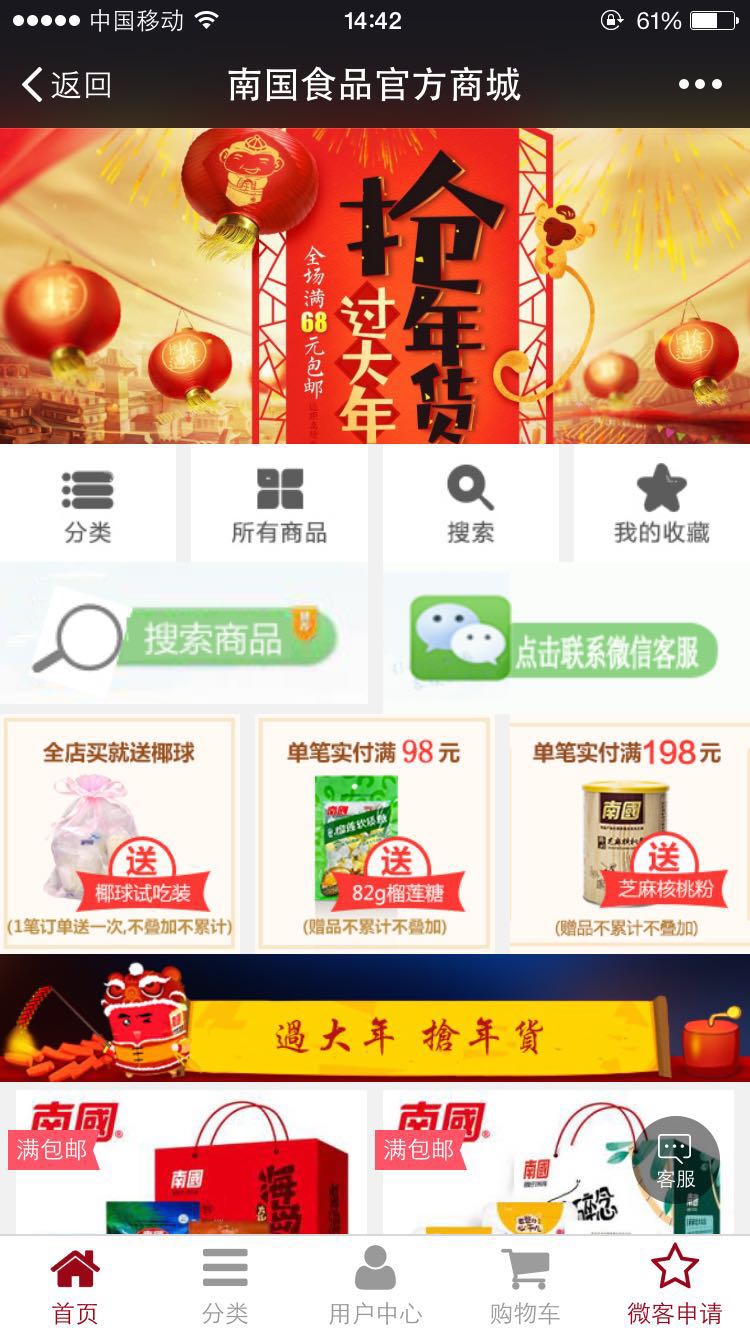Go back with the 返回 button
The height and width of the screenshot is (1334, 750).
pyautogui.click(x=66, y=85)
